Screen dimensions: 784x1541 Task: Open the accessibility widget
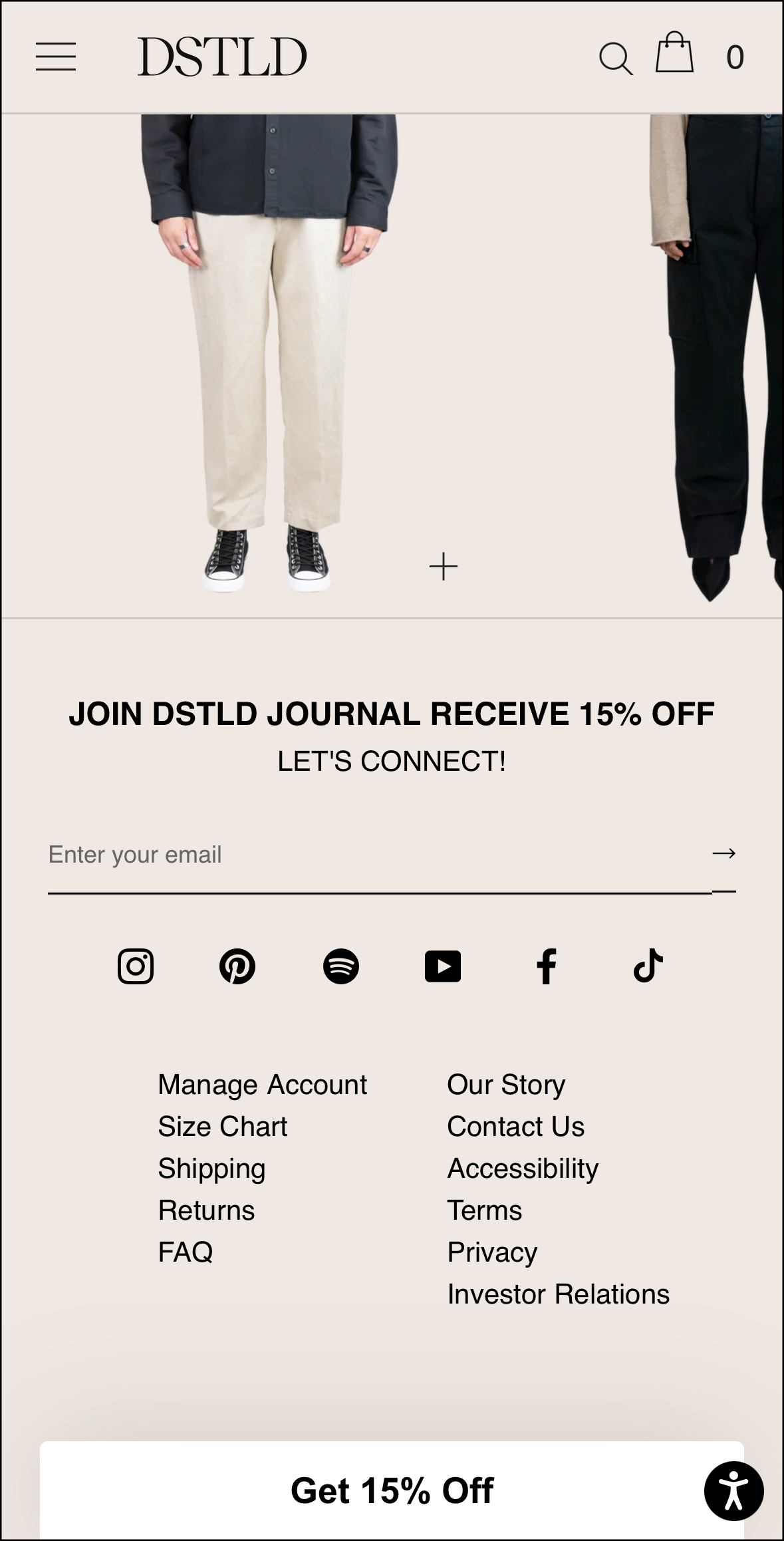[x=733, y=1491]
